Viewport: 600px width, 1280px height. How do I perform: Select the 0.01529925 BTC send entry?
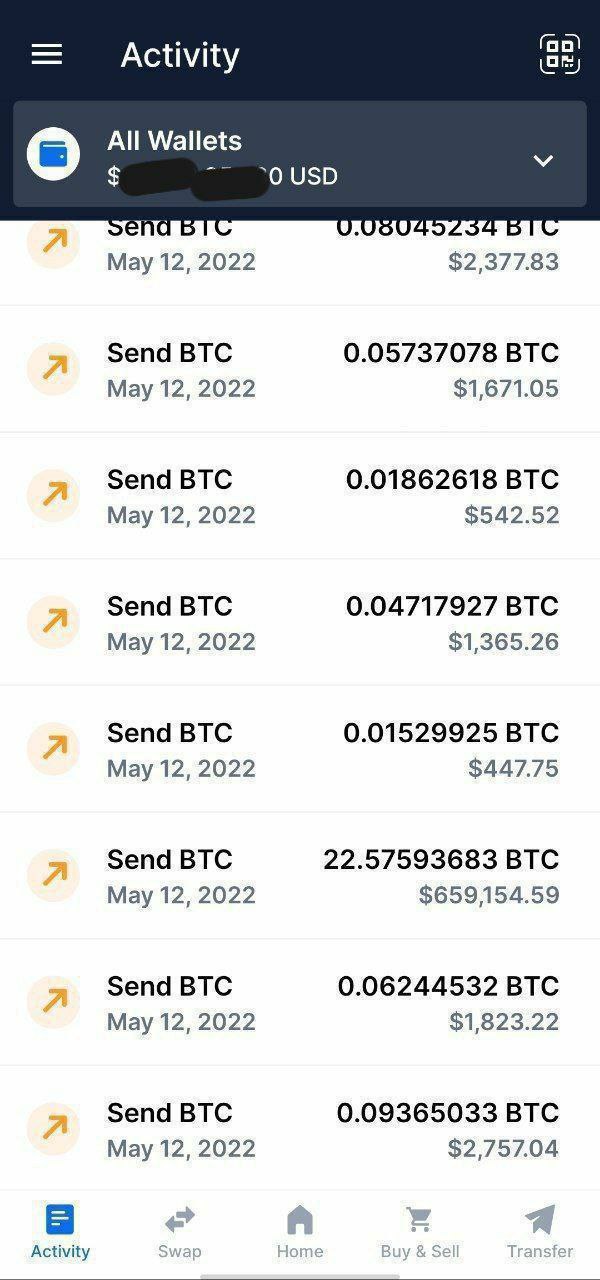tap(300, 749)
